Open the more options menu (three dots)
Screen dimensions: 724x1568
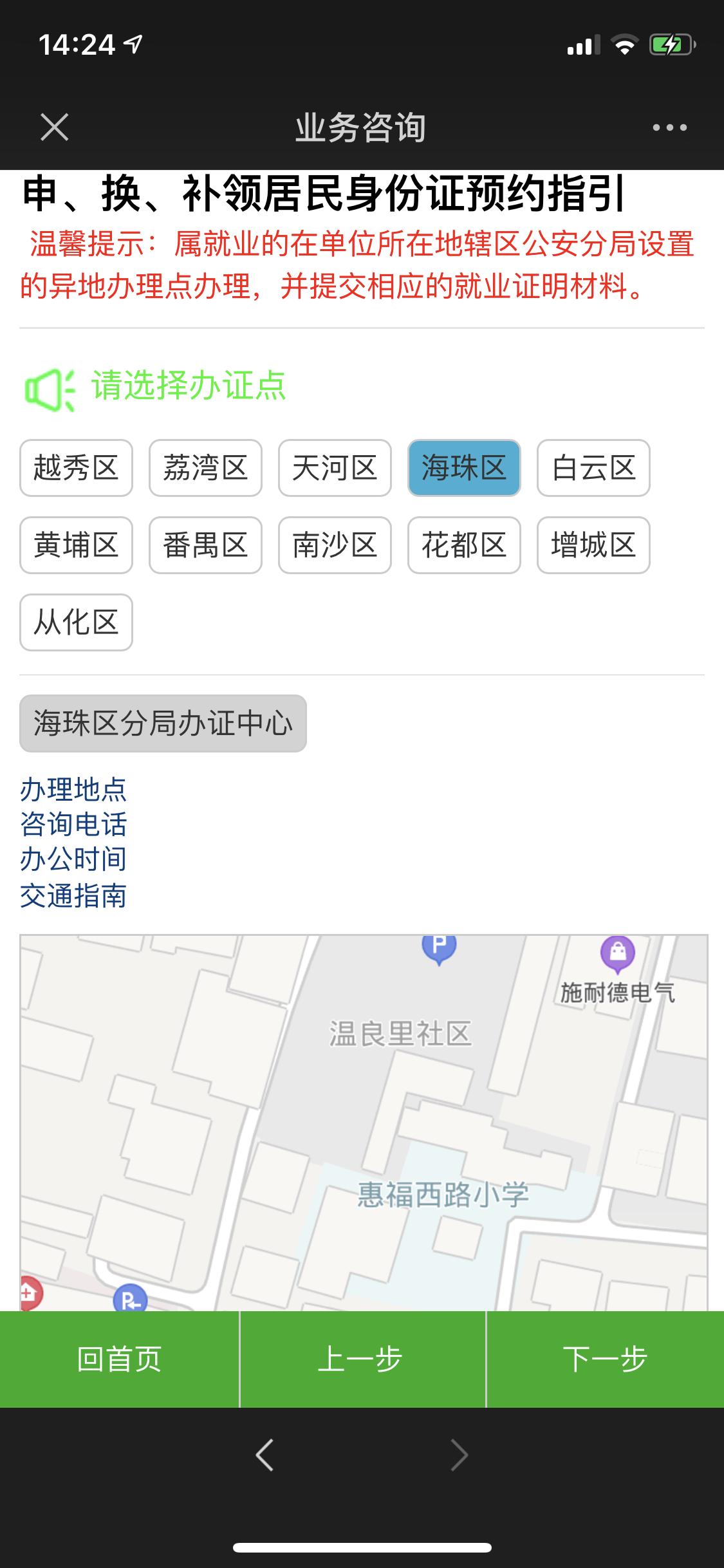669,128
